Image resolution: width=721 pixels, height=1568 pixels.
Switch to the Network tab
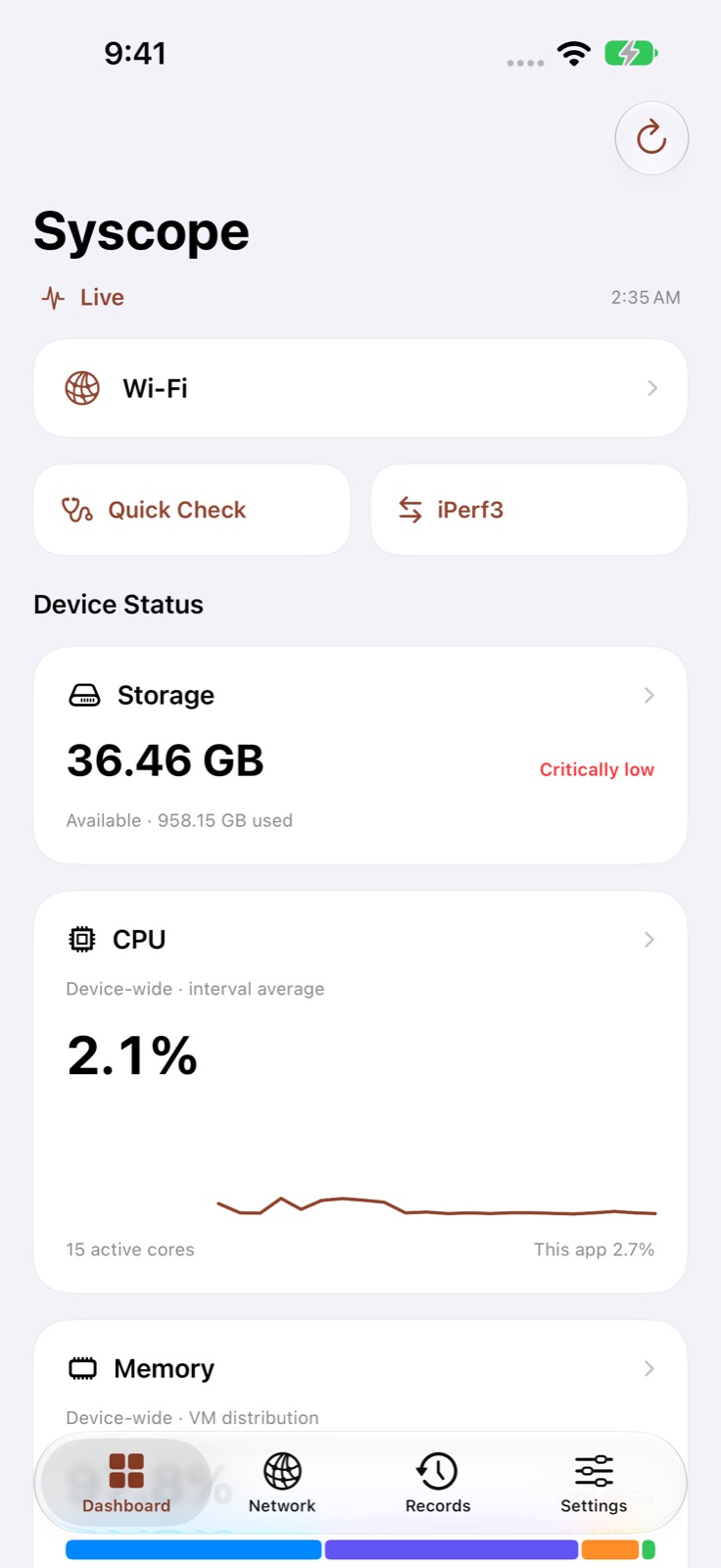tap(282, 1484)
